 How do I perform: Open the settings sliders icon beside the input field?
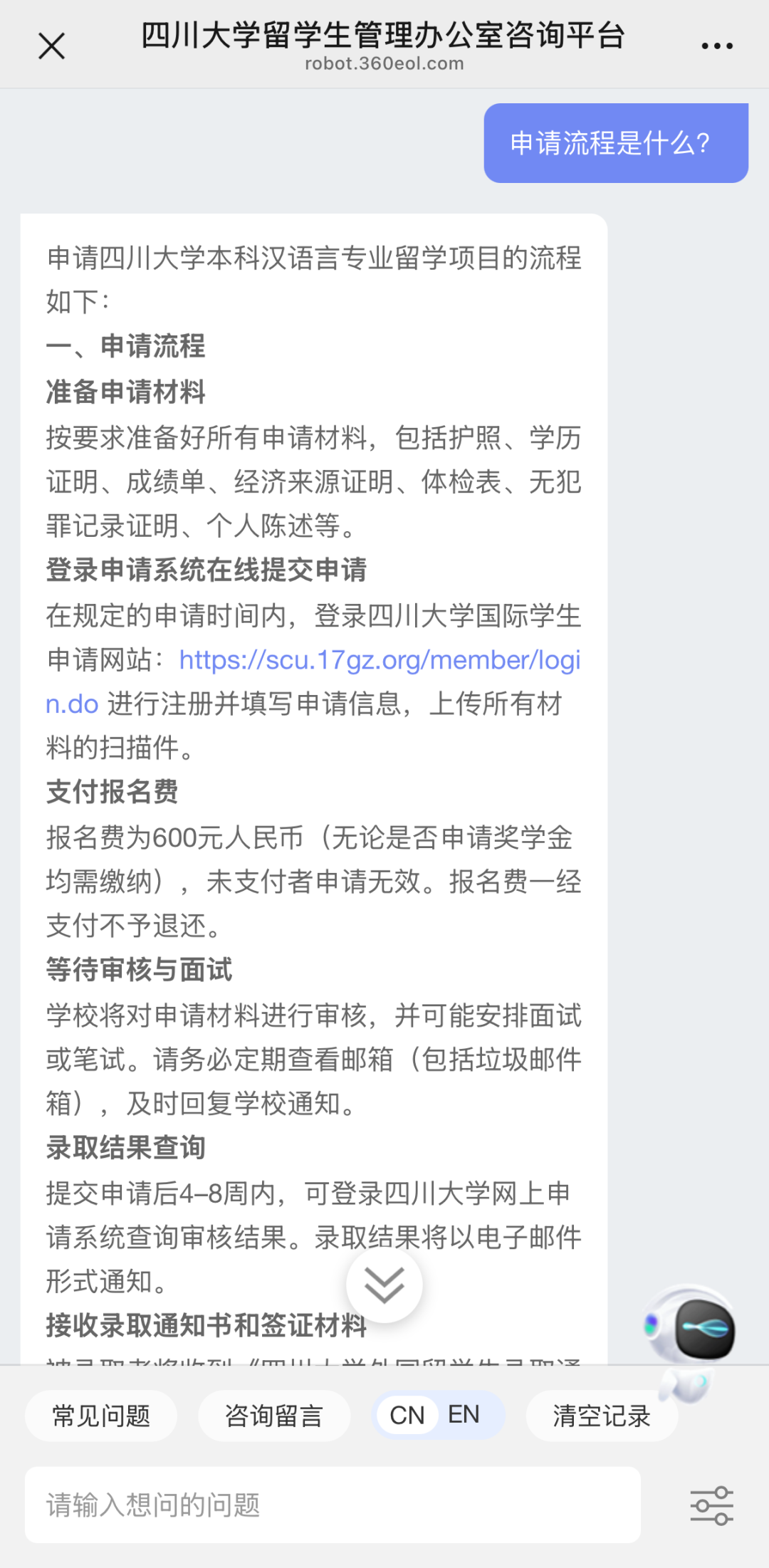[711, 1505]
